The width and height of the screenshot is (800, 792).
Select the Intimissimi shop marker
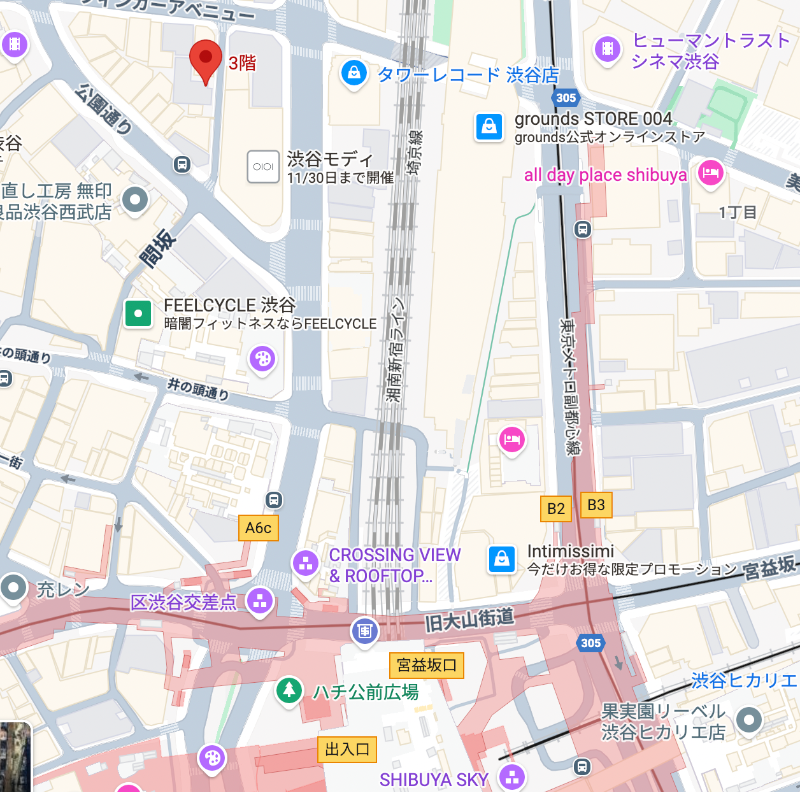coord(501,560)
